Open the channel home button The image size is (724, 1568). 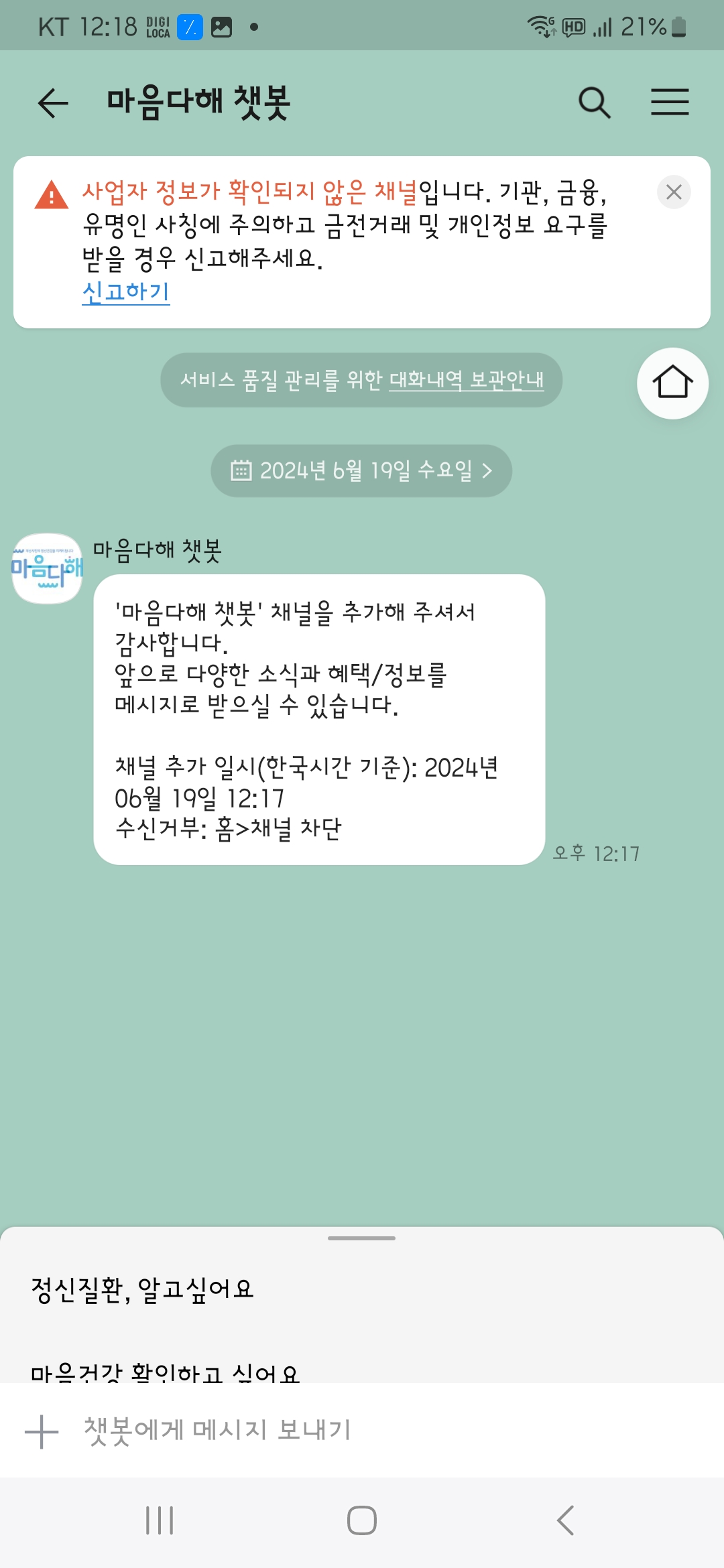pyautogui.click(x=672, y=383)
